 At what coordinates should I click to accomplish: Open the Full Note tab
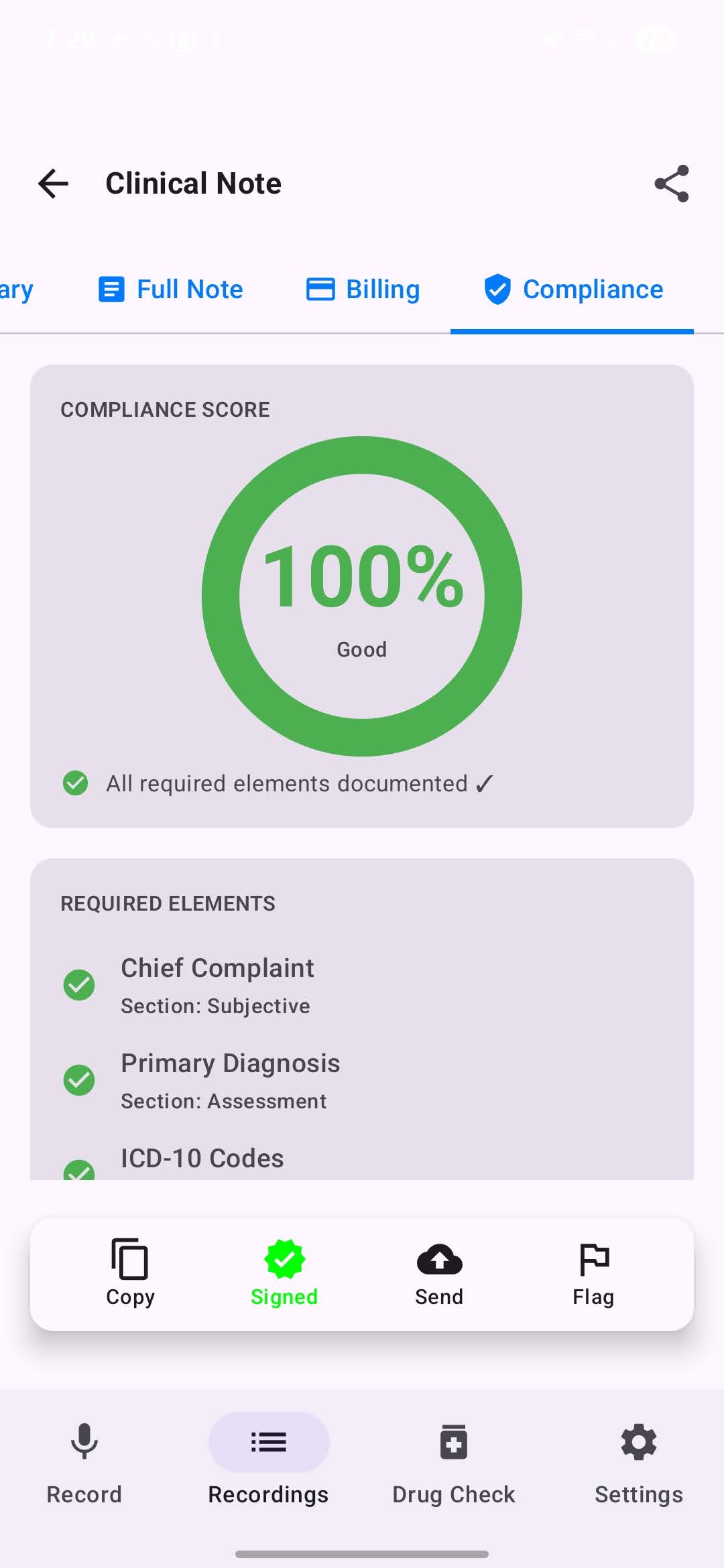coord(170,289)
